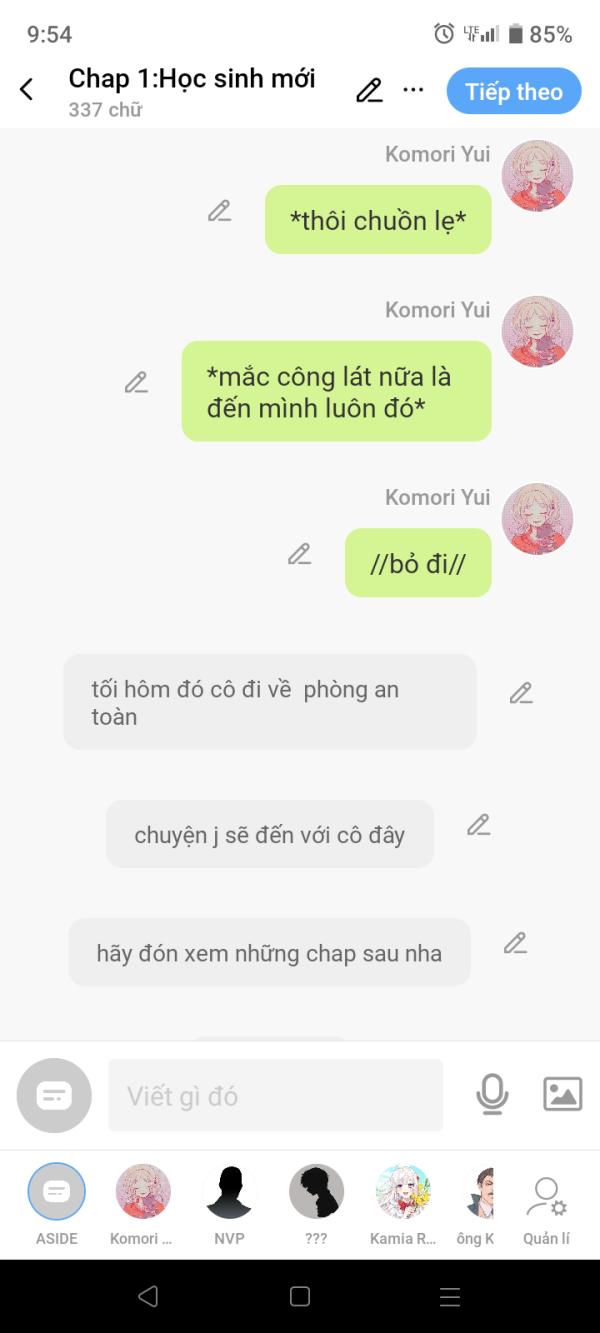The width and height of the screenshot is (600, 1333).
Task: Open the three-dot overflow menu
Action: click(x=413, y=90)
